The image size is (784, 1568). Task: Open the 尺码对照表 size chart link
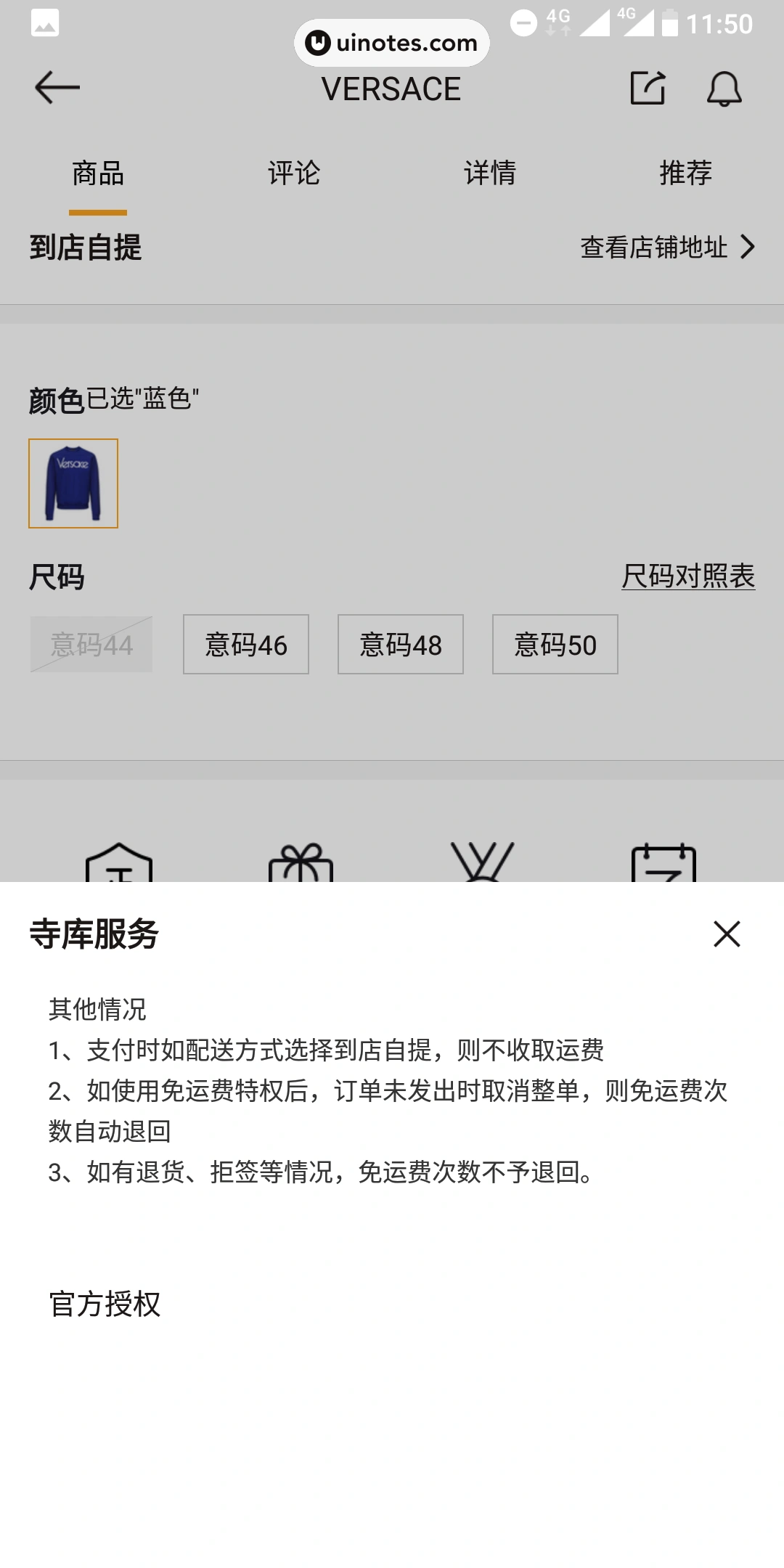pyautogui.click(x=690, y=577)
